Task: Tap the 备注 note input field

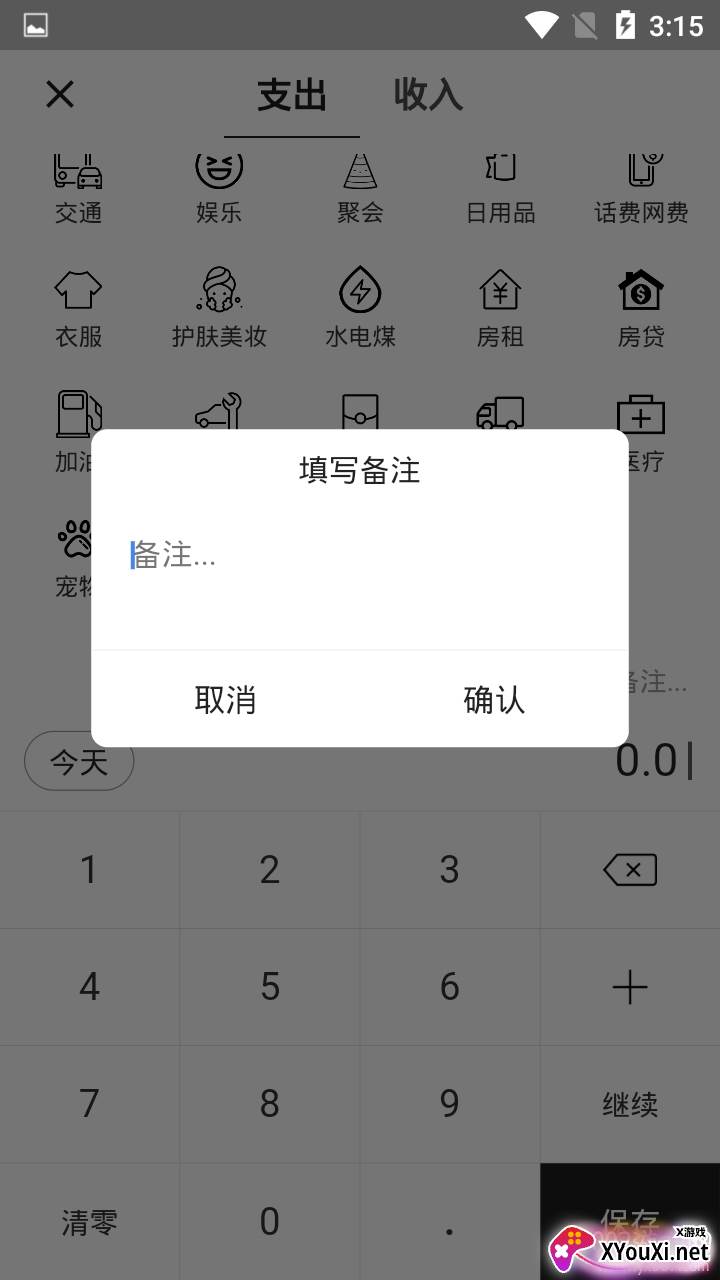Action: click(x=360, y=556)
